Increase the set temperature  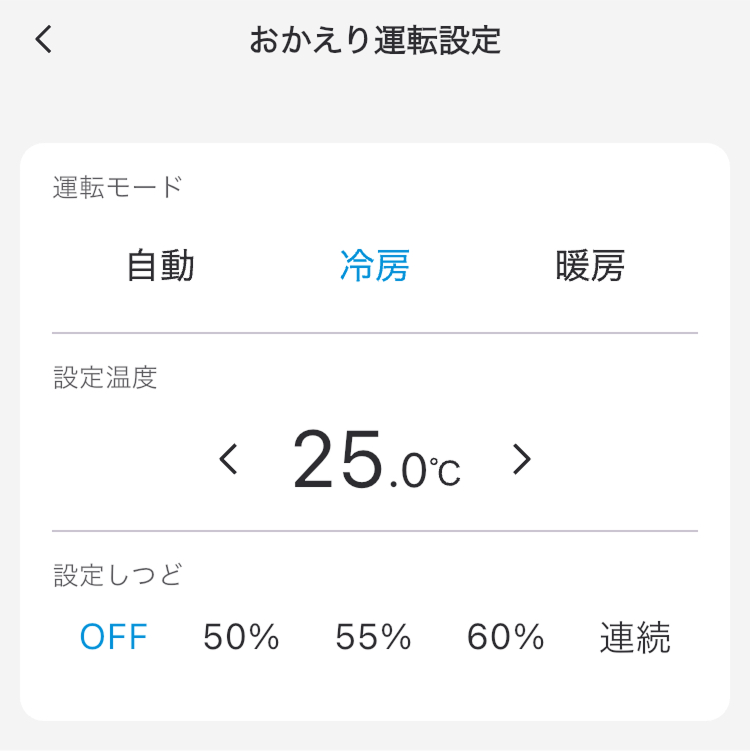[521, 460]
